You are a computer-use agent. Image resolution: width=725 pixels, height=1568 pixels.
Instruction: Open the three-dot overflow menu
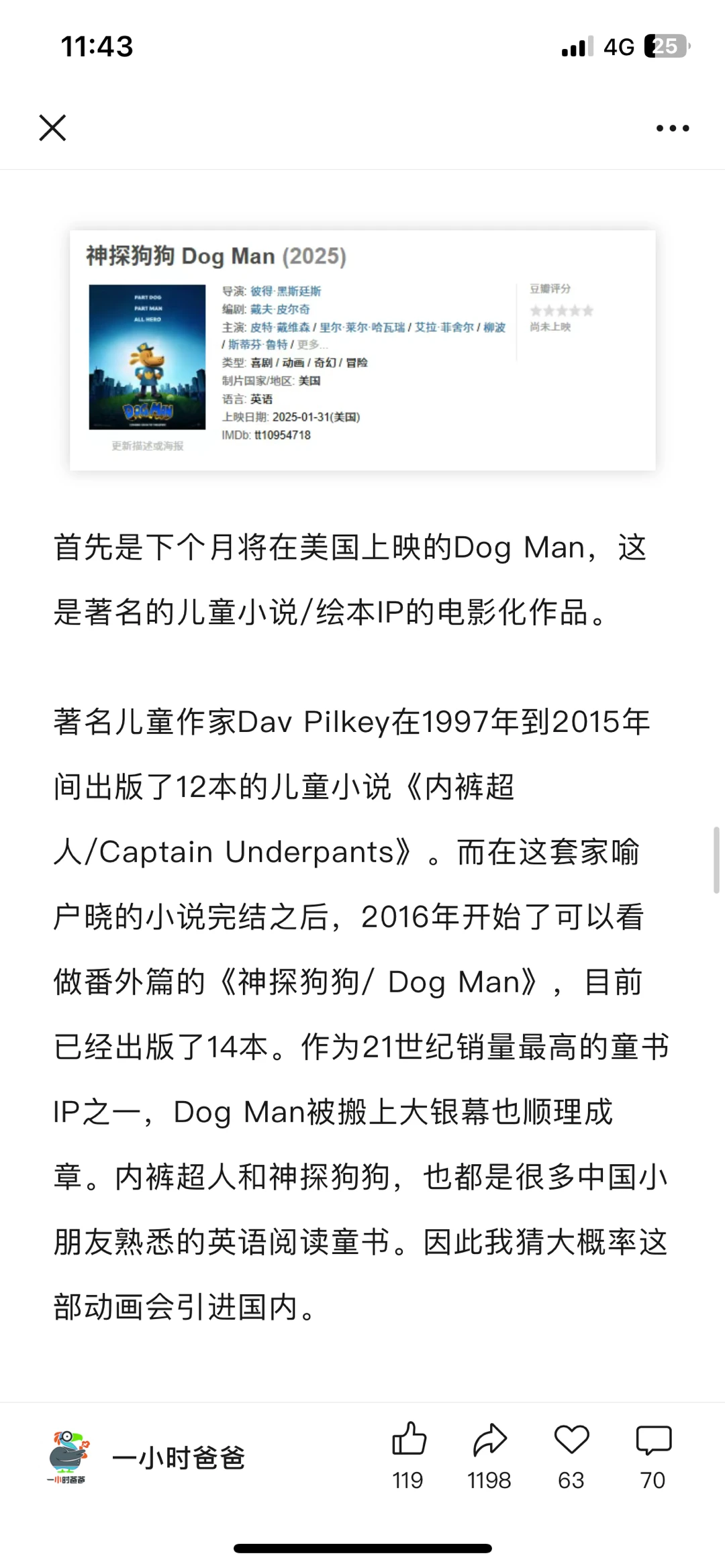coord(673,128)
